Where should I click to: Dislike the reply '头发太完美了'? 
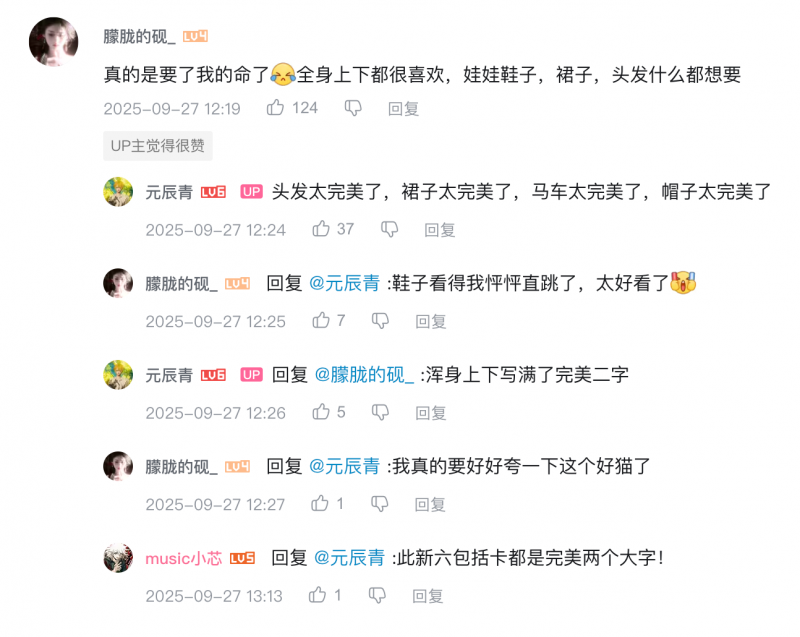point(389,229)
